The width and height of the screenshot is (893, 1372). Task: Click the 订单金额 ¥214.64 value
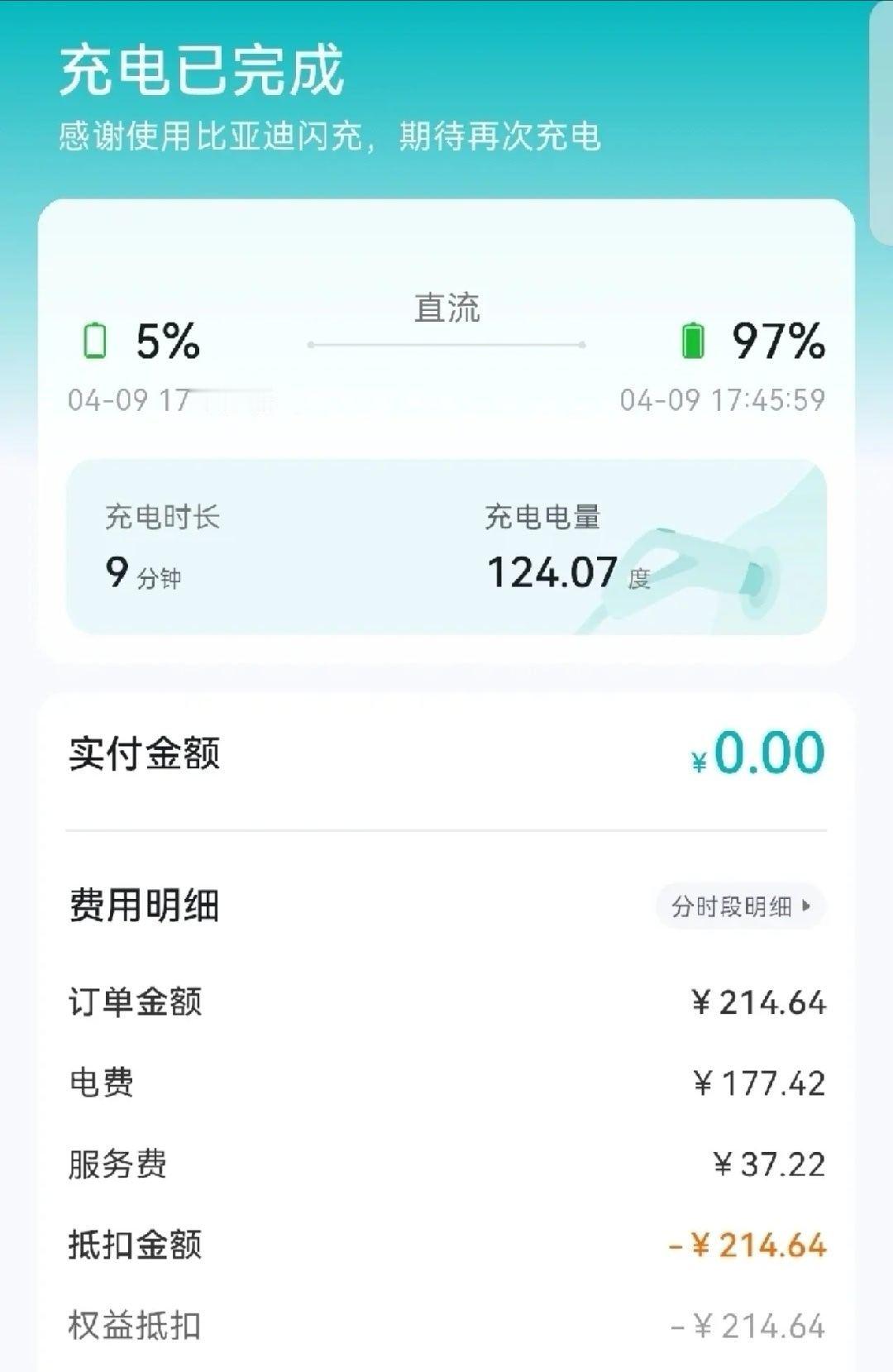coord(757,1002)
